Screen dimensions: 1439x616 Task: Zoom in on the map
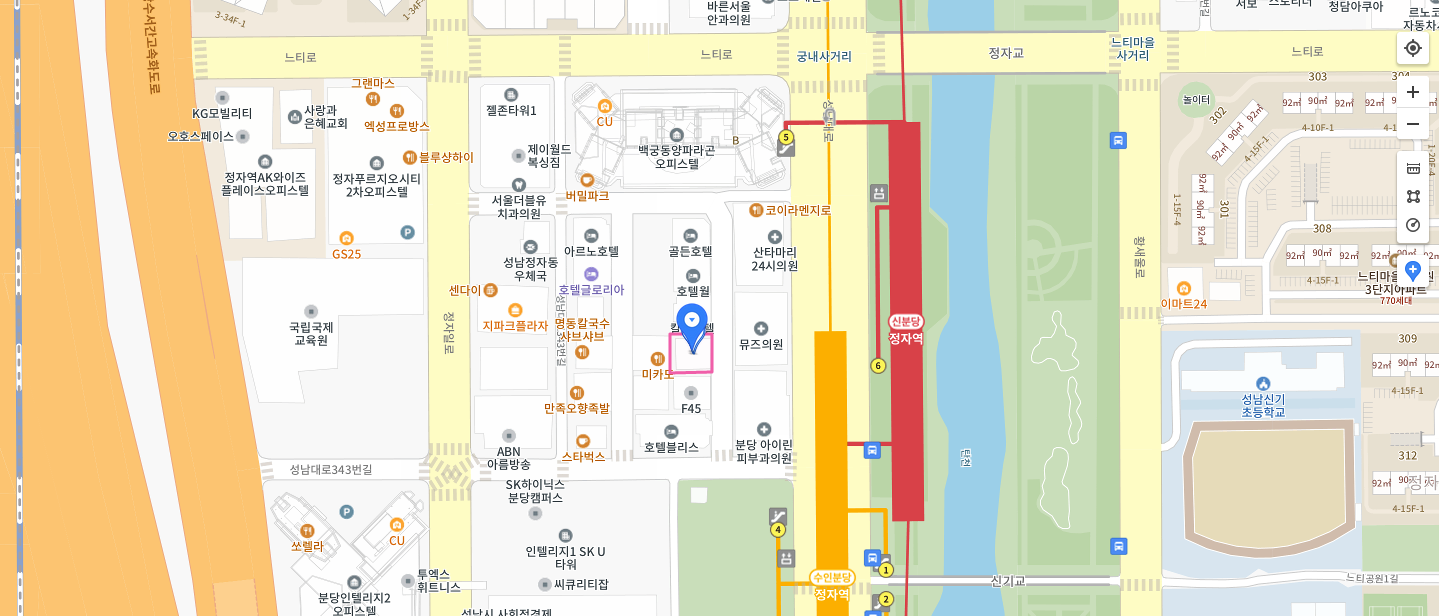click(x=1412, y=92)
